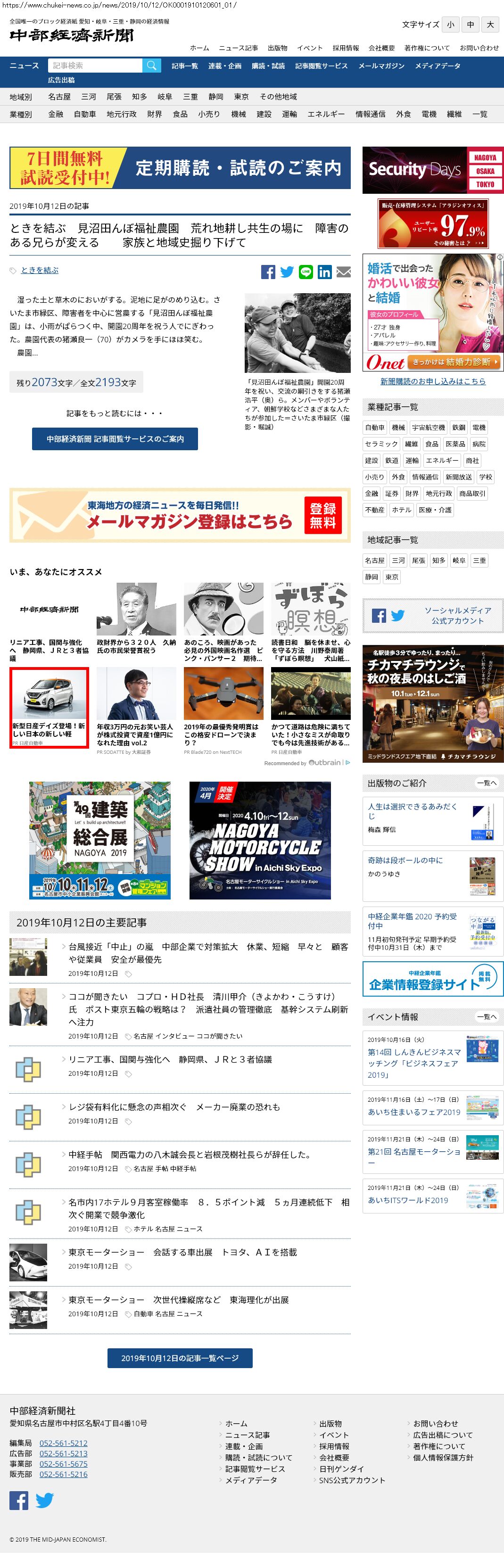This screenshot has width=504, height=1568.
Task: Open 記事閲覧サービスのご案内 button
Action: tap(115, 439)
